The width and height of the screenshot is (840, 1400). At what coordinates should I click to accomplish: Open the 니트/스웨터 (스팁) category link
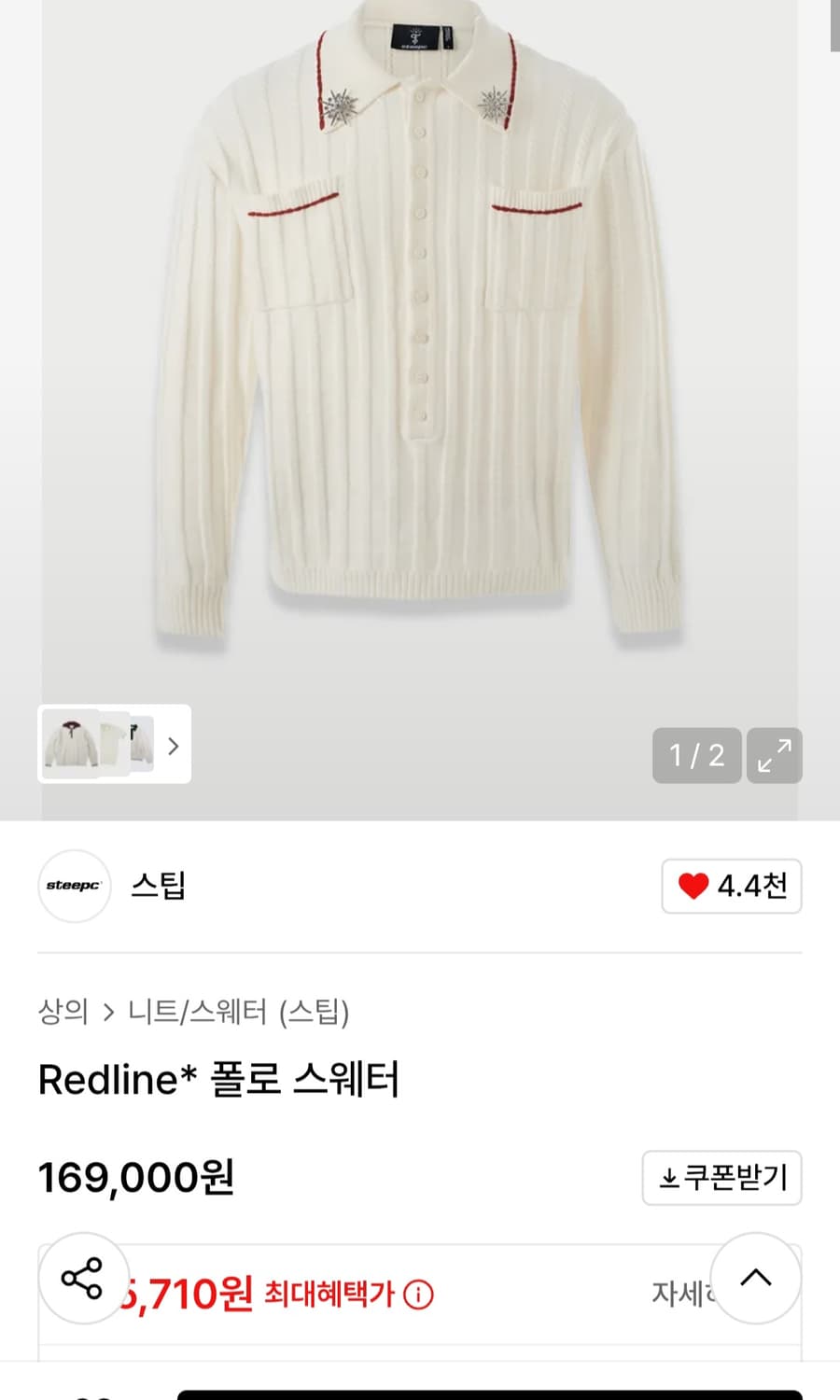(x=240, y=1011)
